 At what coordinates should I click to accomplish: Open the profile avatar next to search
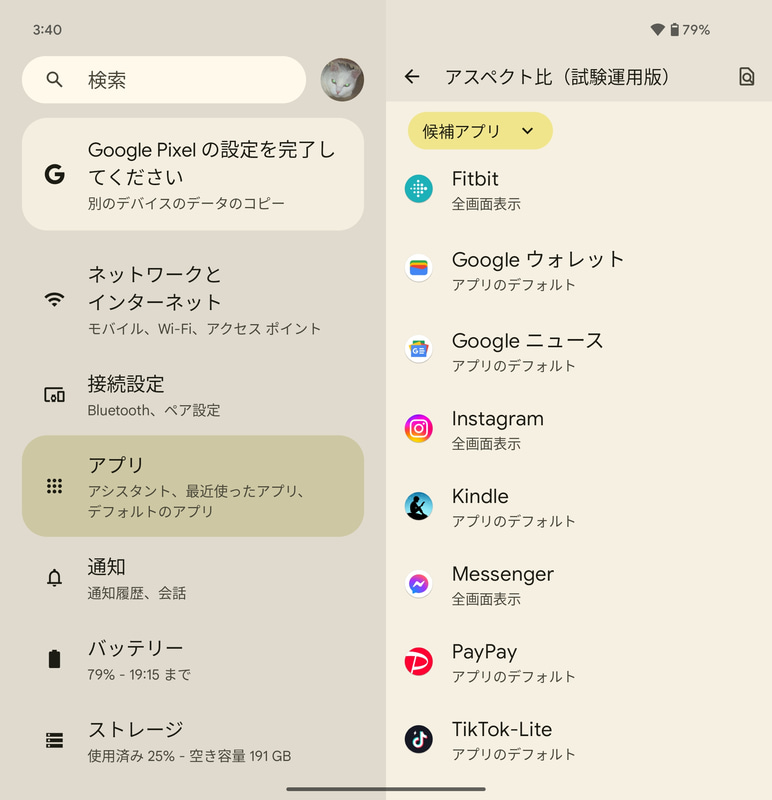click(342, 79)
